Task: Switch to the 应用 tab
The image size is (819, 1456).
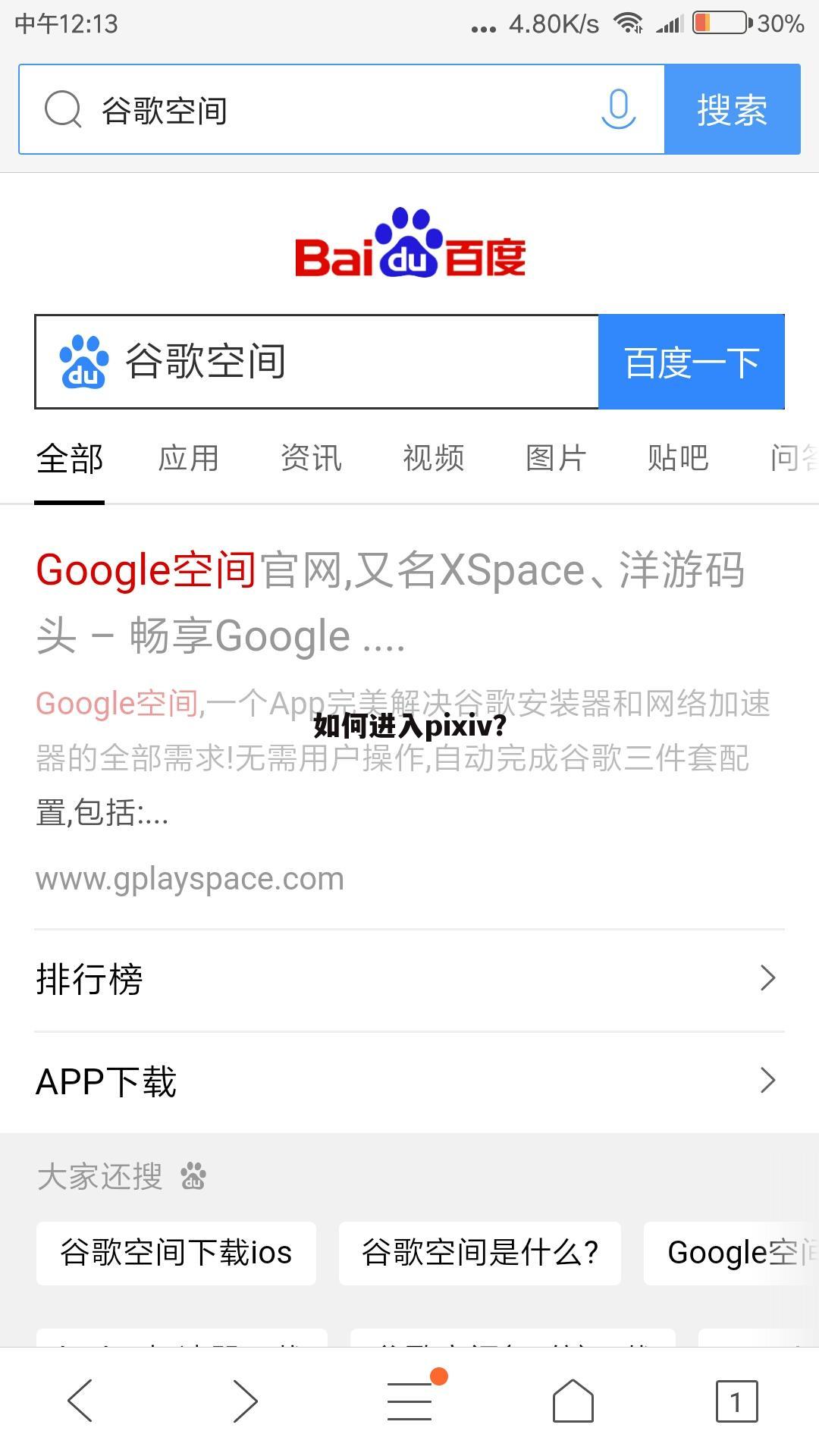Action: [189, 459]
